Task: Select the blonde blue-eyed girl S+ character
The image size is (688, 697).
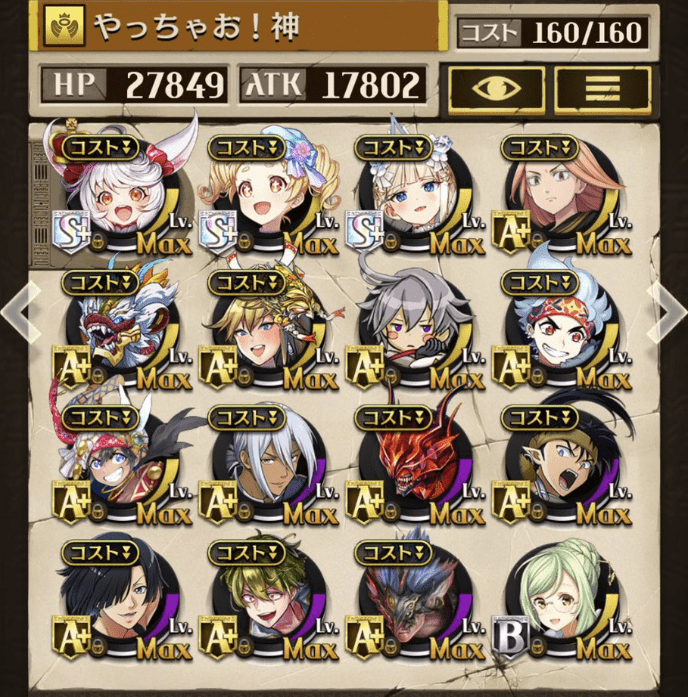Action: tap(408, 197)
